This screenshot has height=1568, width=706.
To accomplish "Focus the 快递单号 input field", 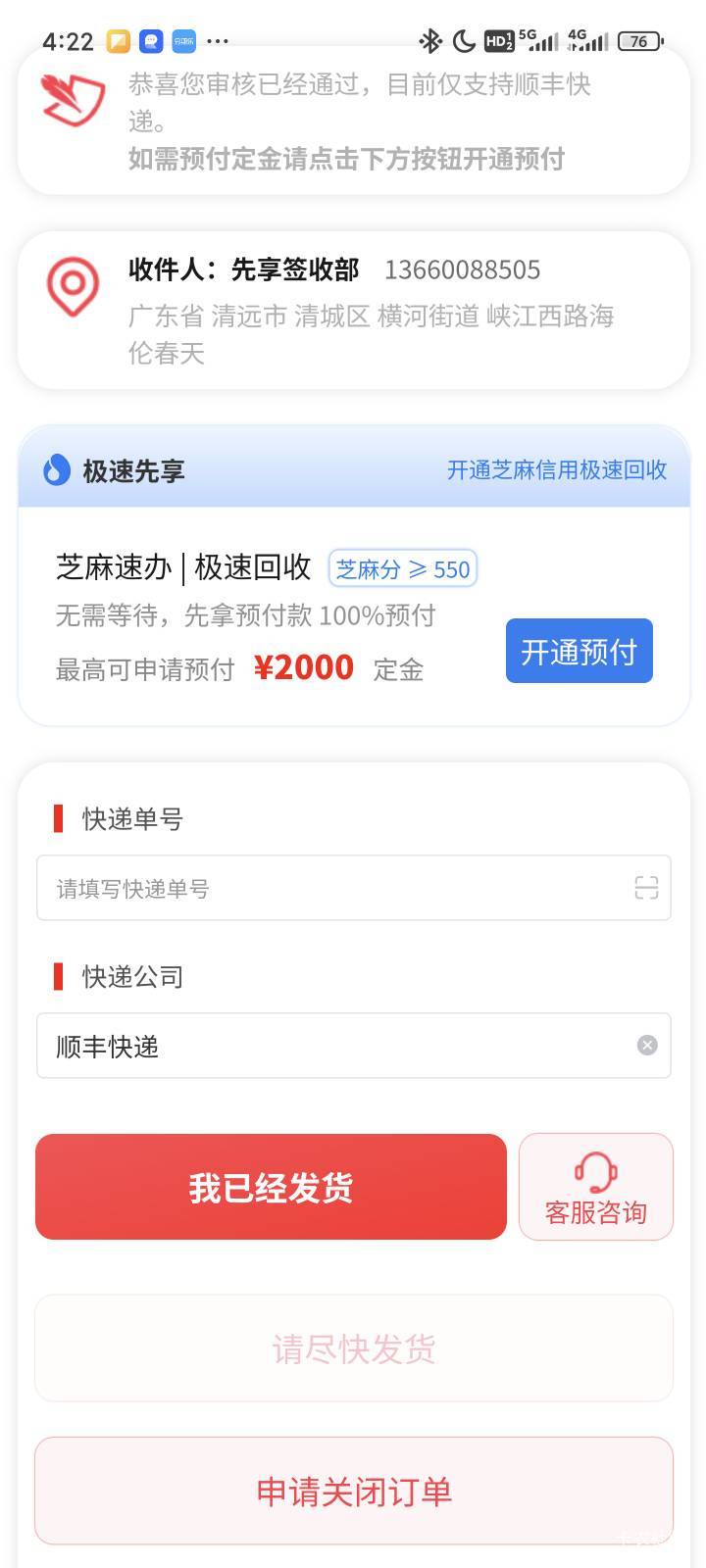I will (x=353, y=888).
